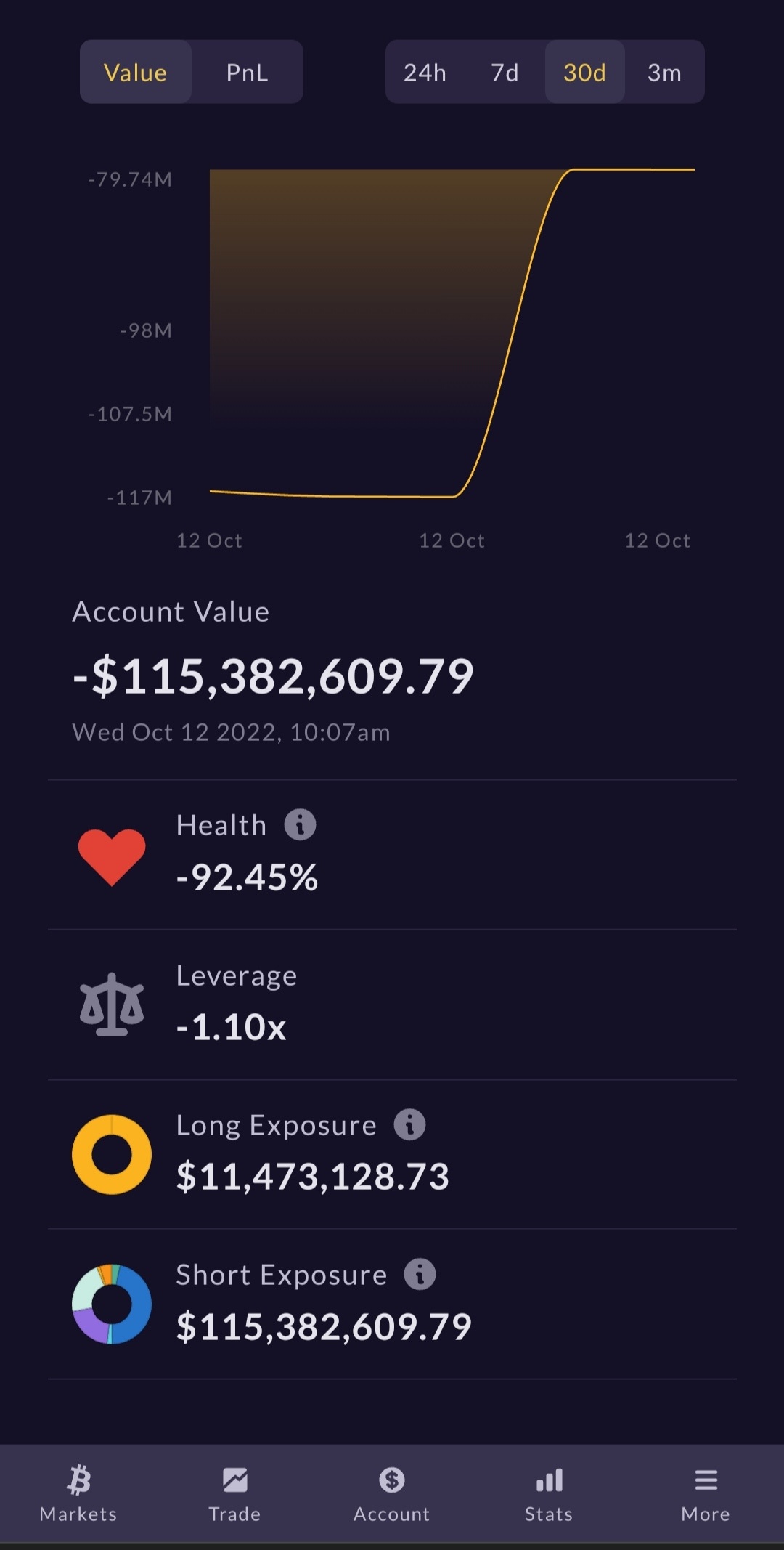Viewport: 784px width, 1550px height.
Task: Open the Stats tab
Action: (549, 1493)
